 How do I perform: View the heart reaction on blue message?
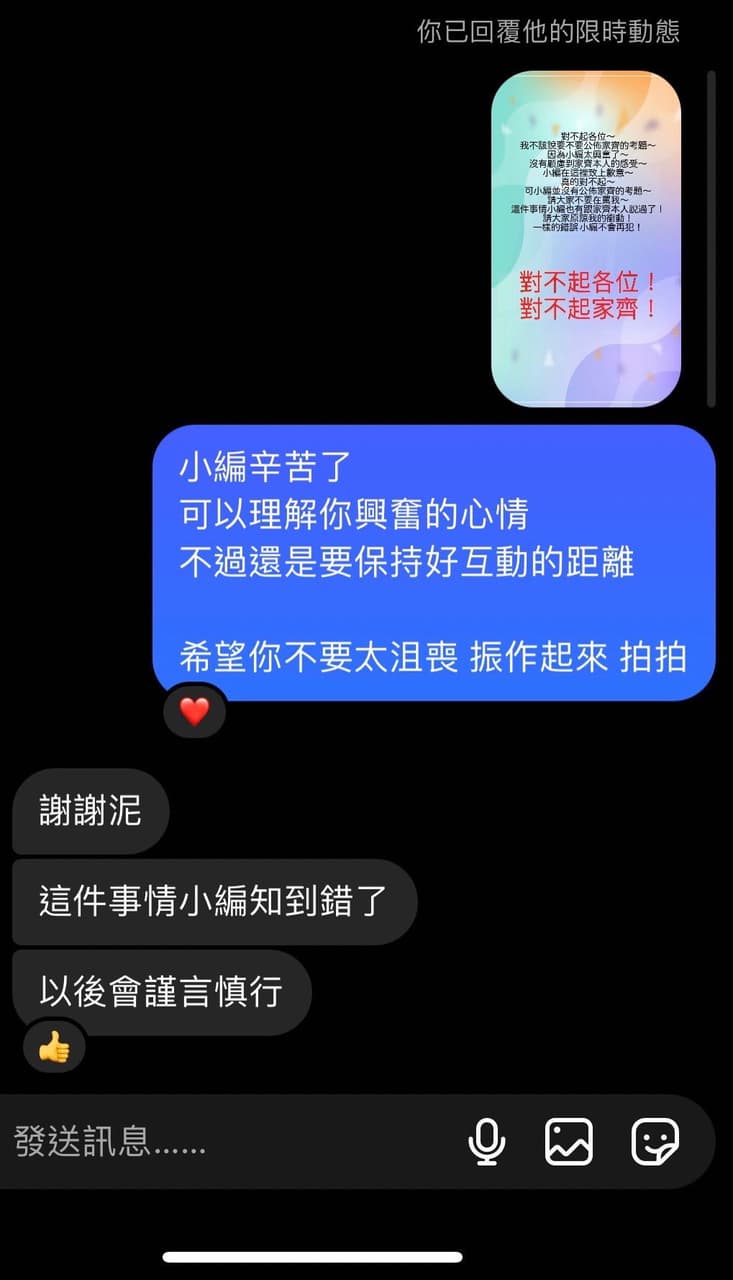[194, 712]
